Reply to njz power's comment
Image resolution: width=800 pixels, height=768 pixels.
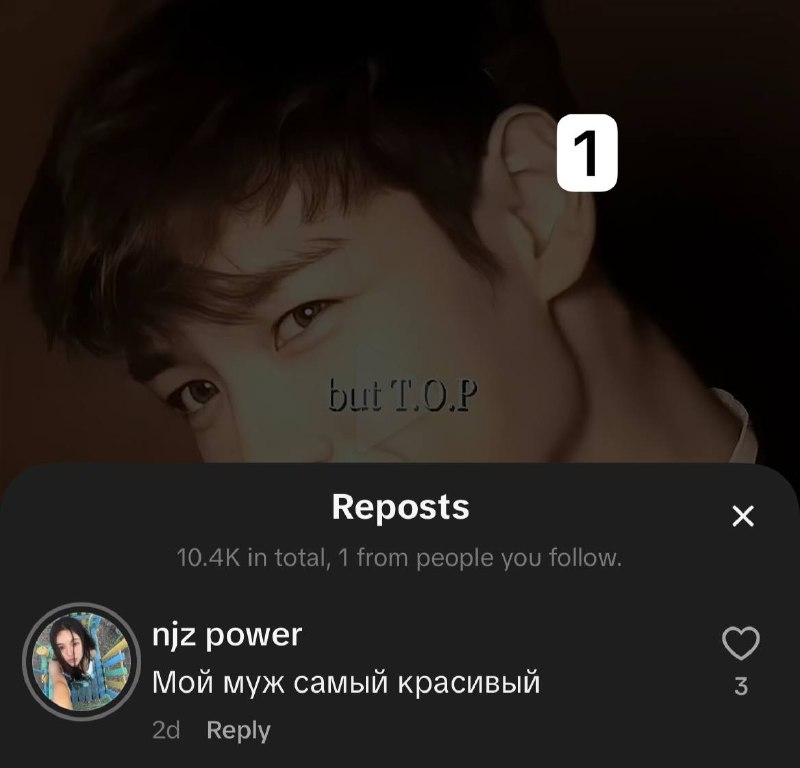point(238,730)
